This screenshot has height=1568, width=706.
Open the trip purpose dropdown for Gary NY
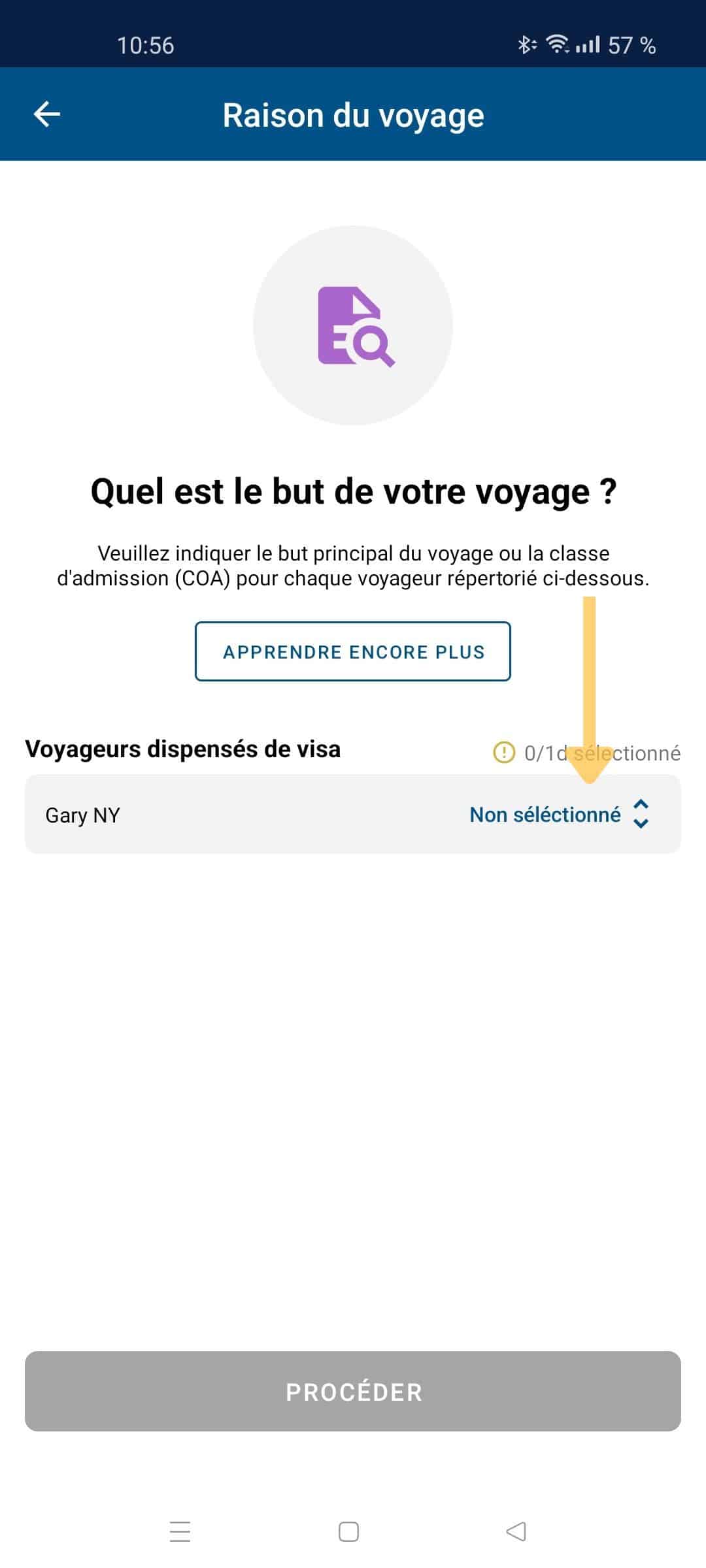[353, 814]
